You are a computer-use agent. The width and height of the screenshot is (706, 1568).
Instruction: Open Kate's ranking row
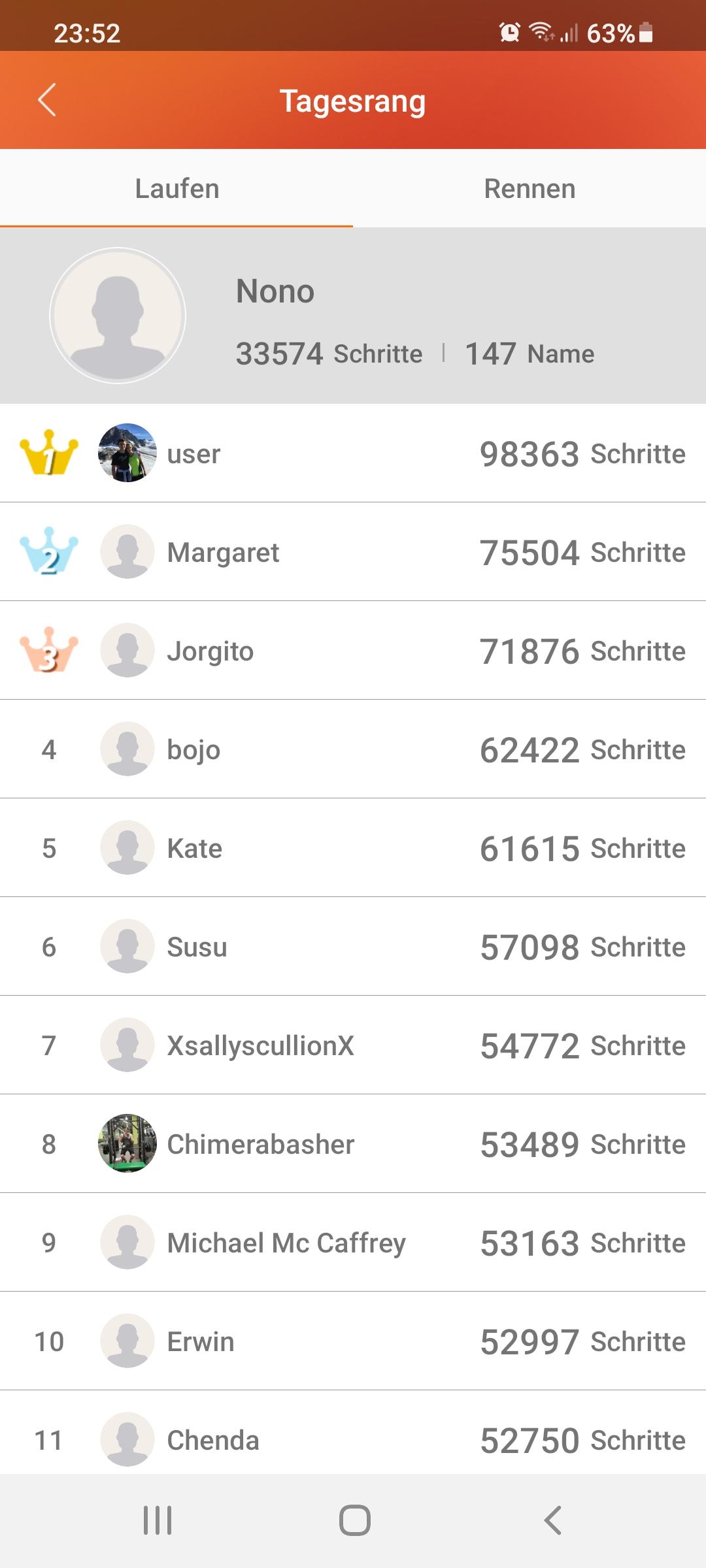click(353, 848)
